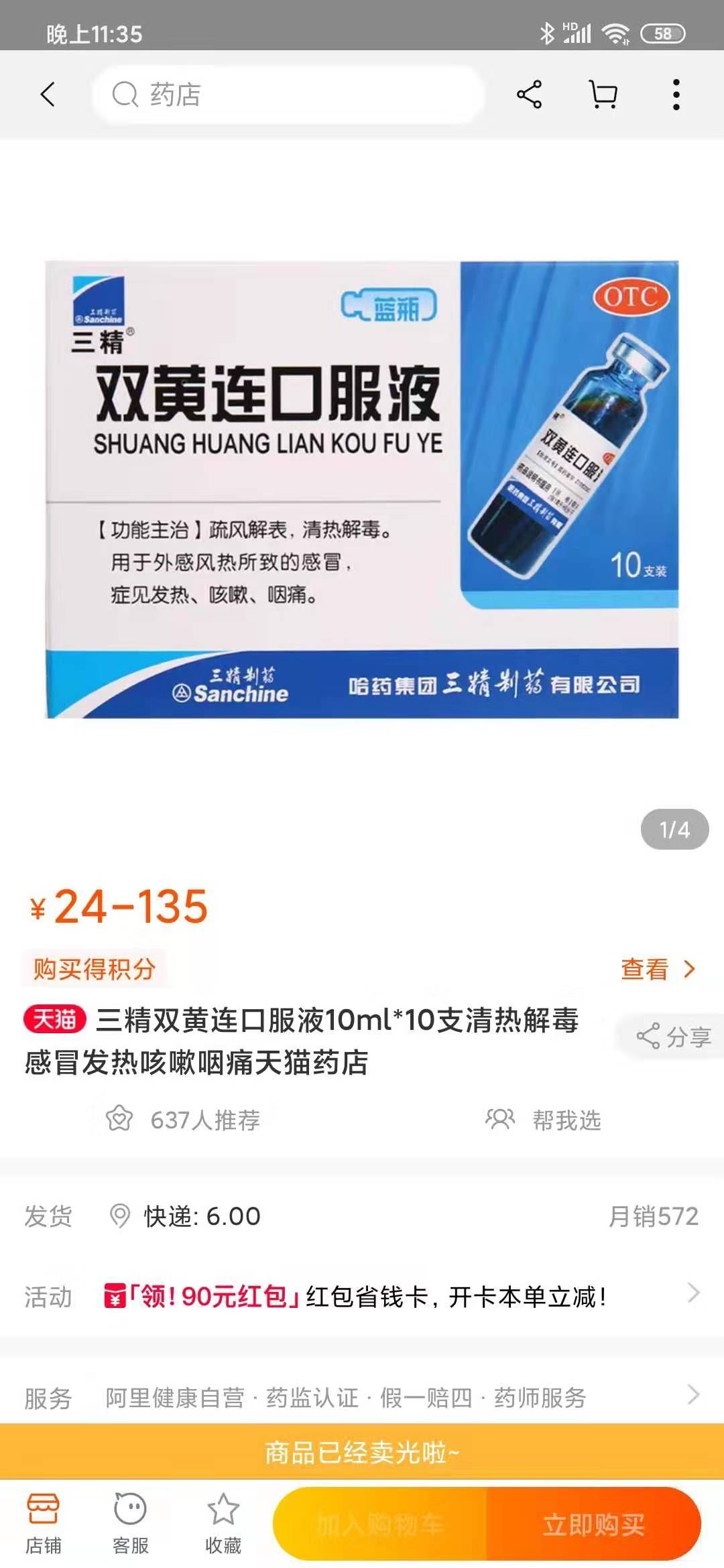
Task: Tap 立即购买 to buy now
Action: (x=593, y=1524)
